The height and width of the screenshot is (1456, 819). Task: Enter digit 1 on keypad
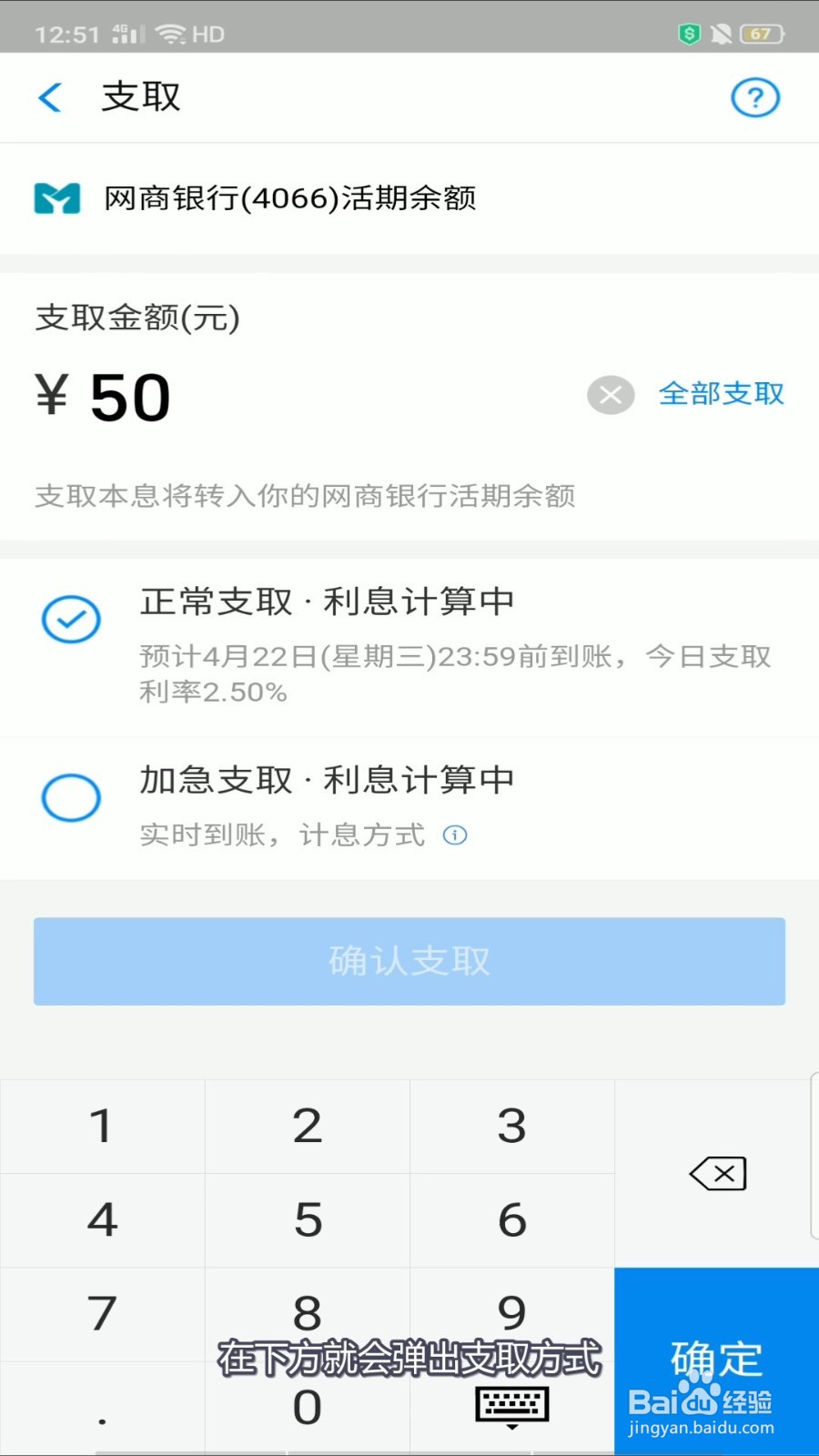coord(102,1126)
